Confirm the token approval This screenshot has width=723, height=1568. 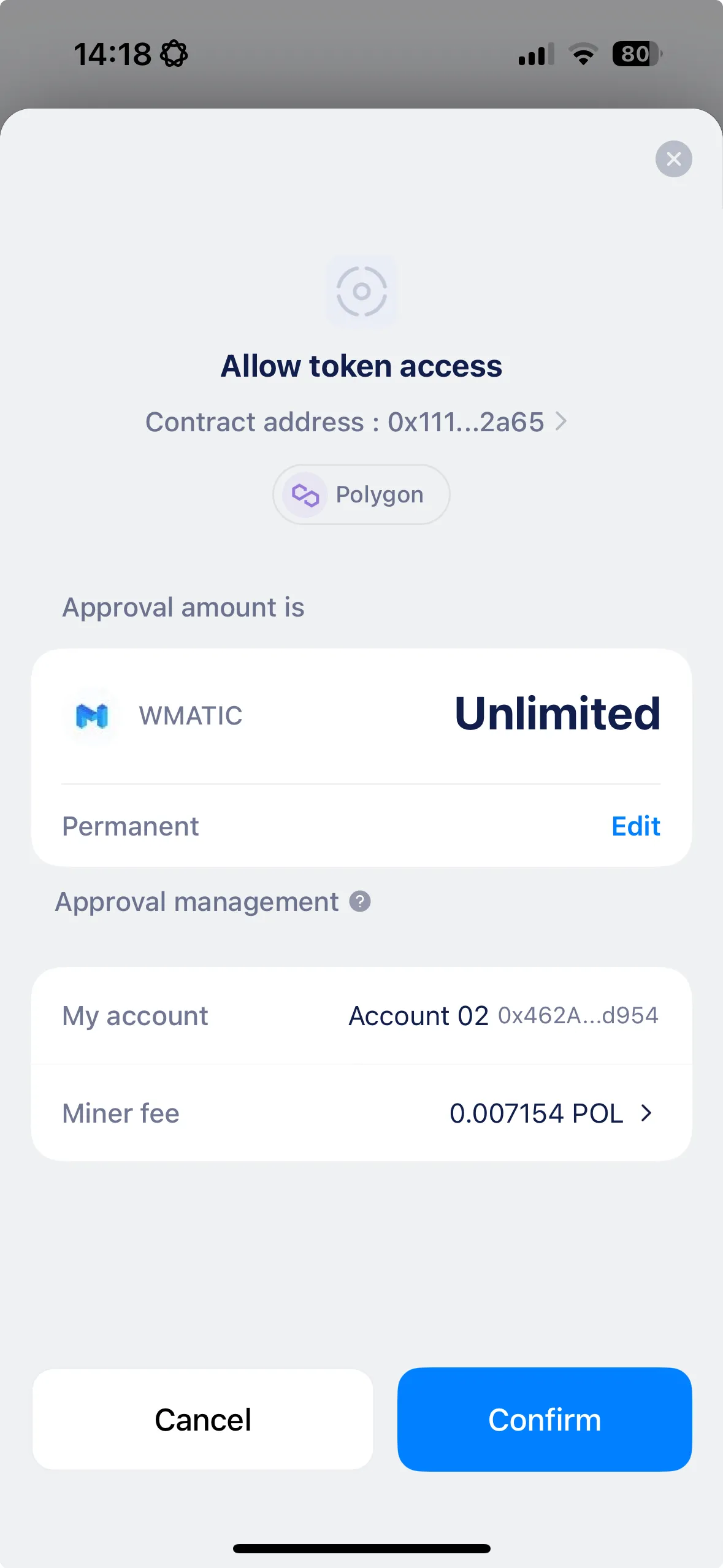(544, 1419)
